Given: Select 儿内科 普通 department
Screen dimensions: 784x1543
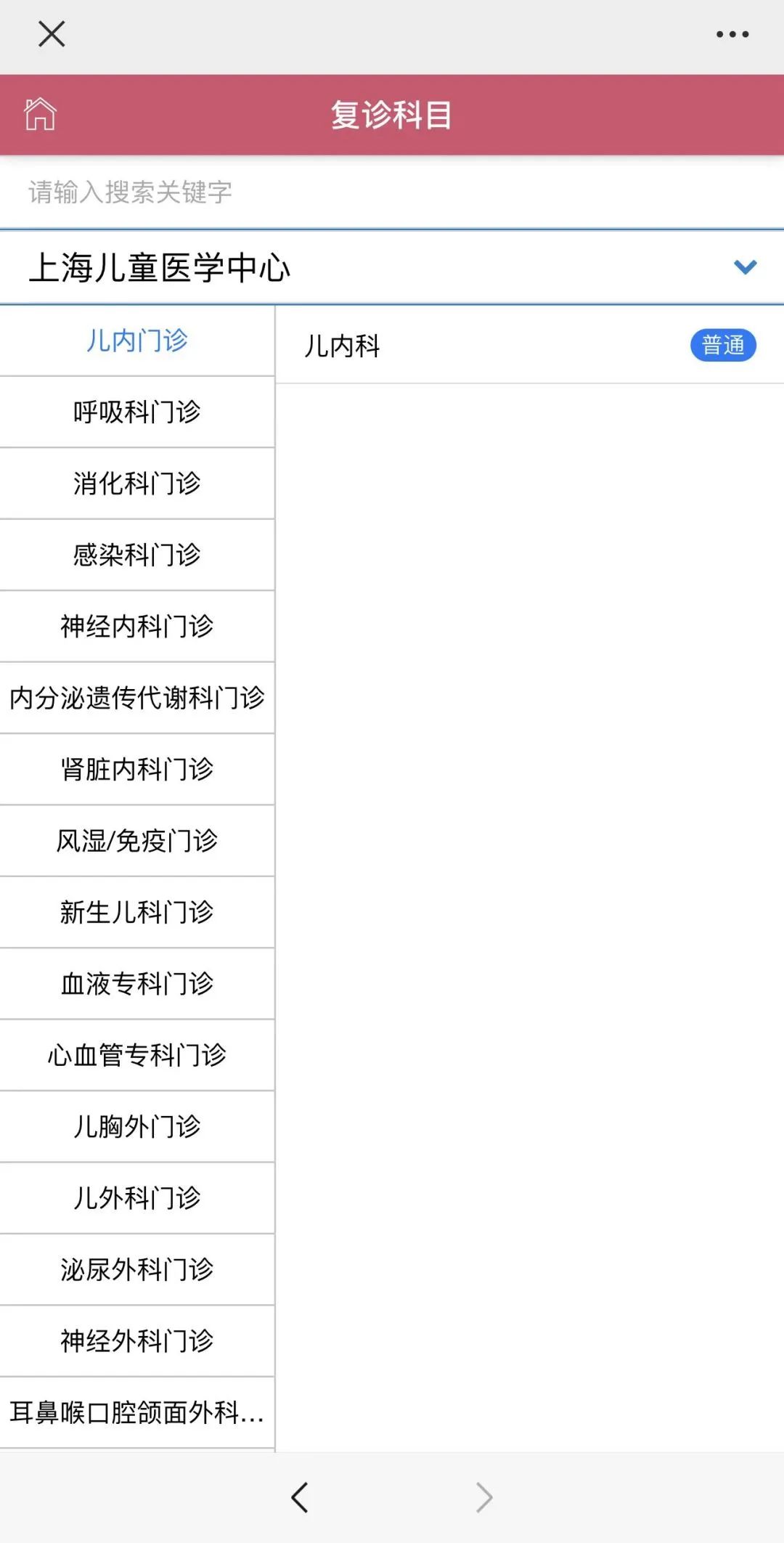Looking at the screenshot, I should [530, 346].
